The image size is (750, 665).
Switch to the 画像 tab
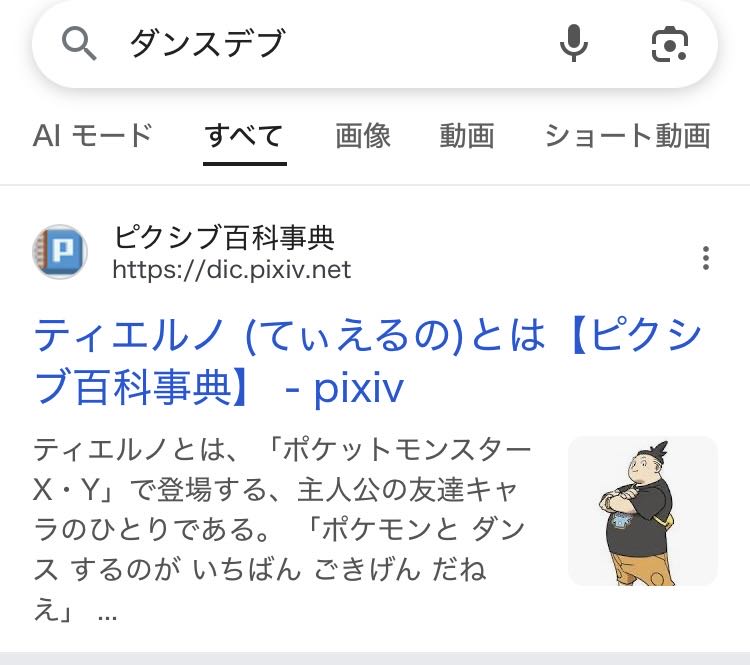(x=363, y=135)
